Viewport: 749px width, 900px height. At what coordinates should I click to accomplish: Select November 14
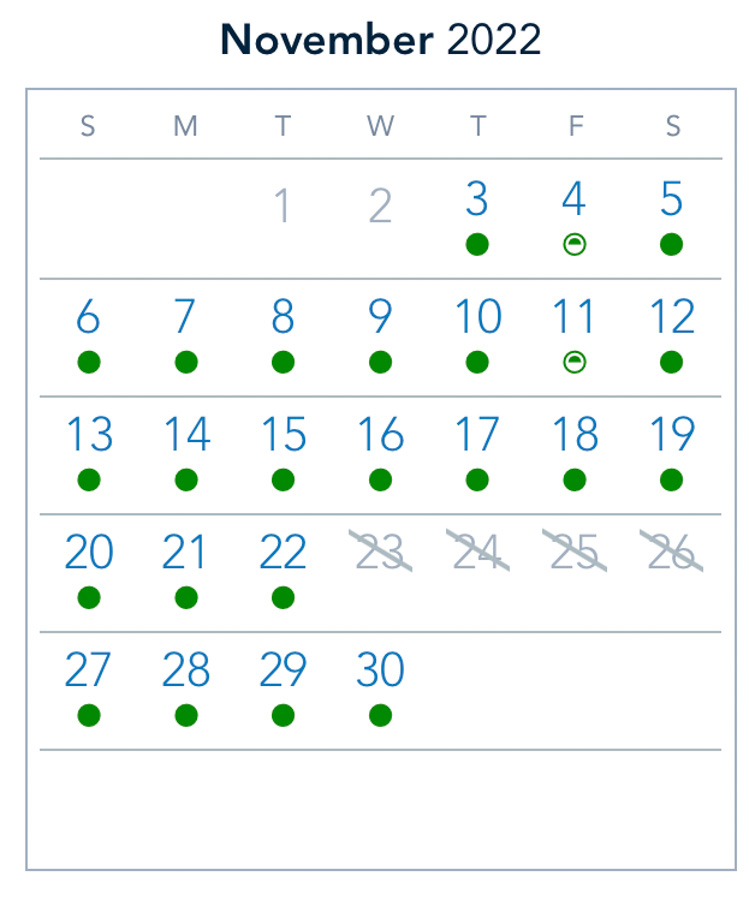185,437
